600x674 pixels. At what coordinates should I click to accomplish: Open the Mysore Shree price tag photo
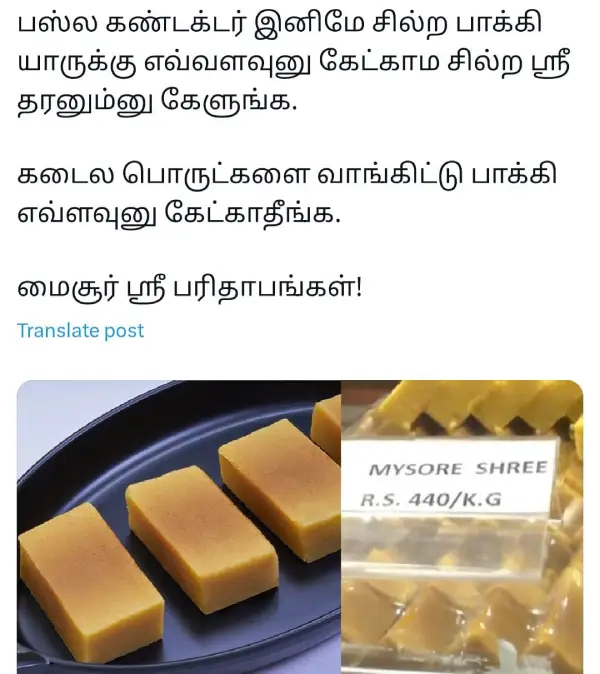click(x=462, y=526)
